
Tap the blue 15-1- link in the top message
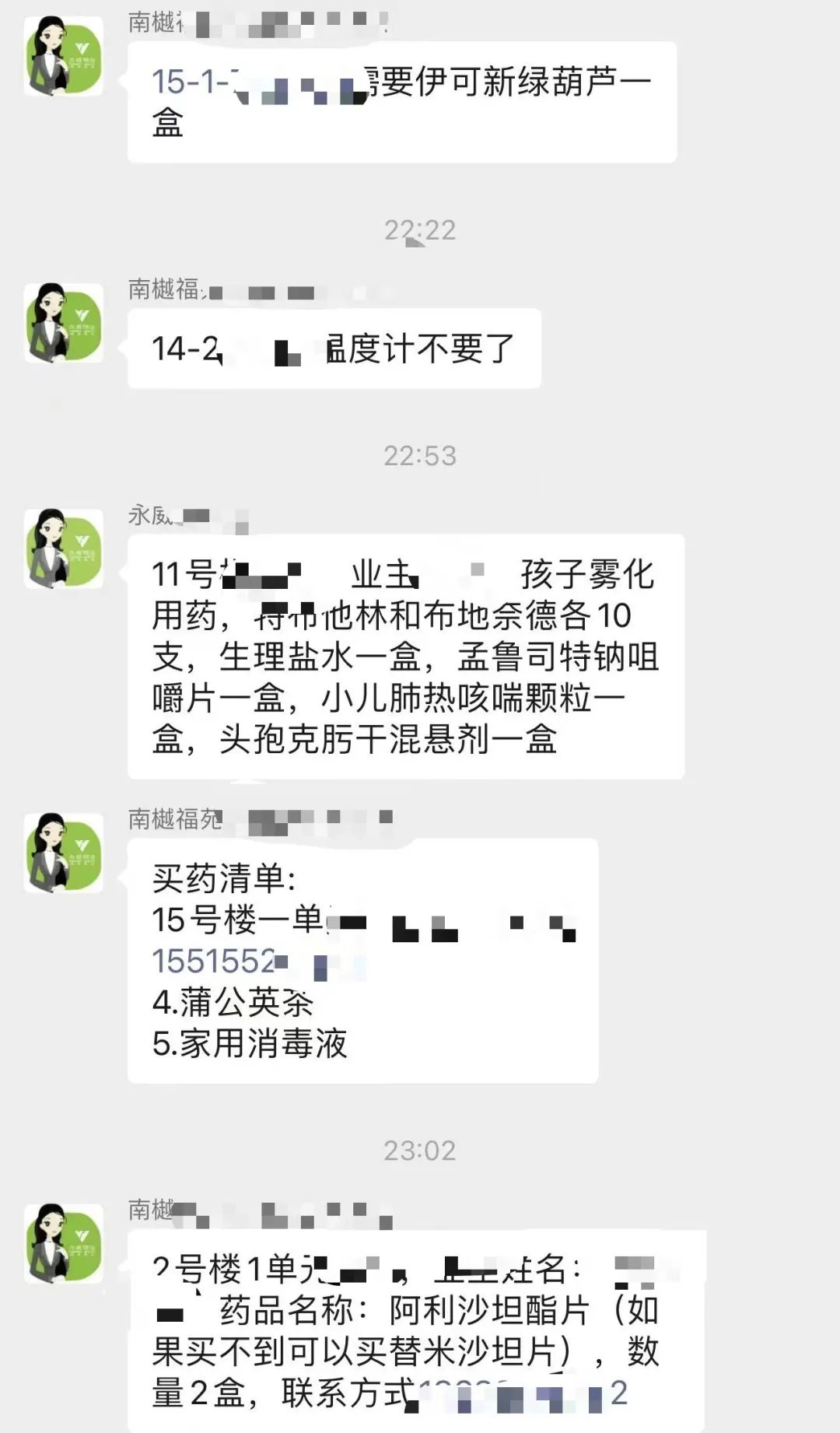pos(191,82)
